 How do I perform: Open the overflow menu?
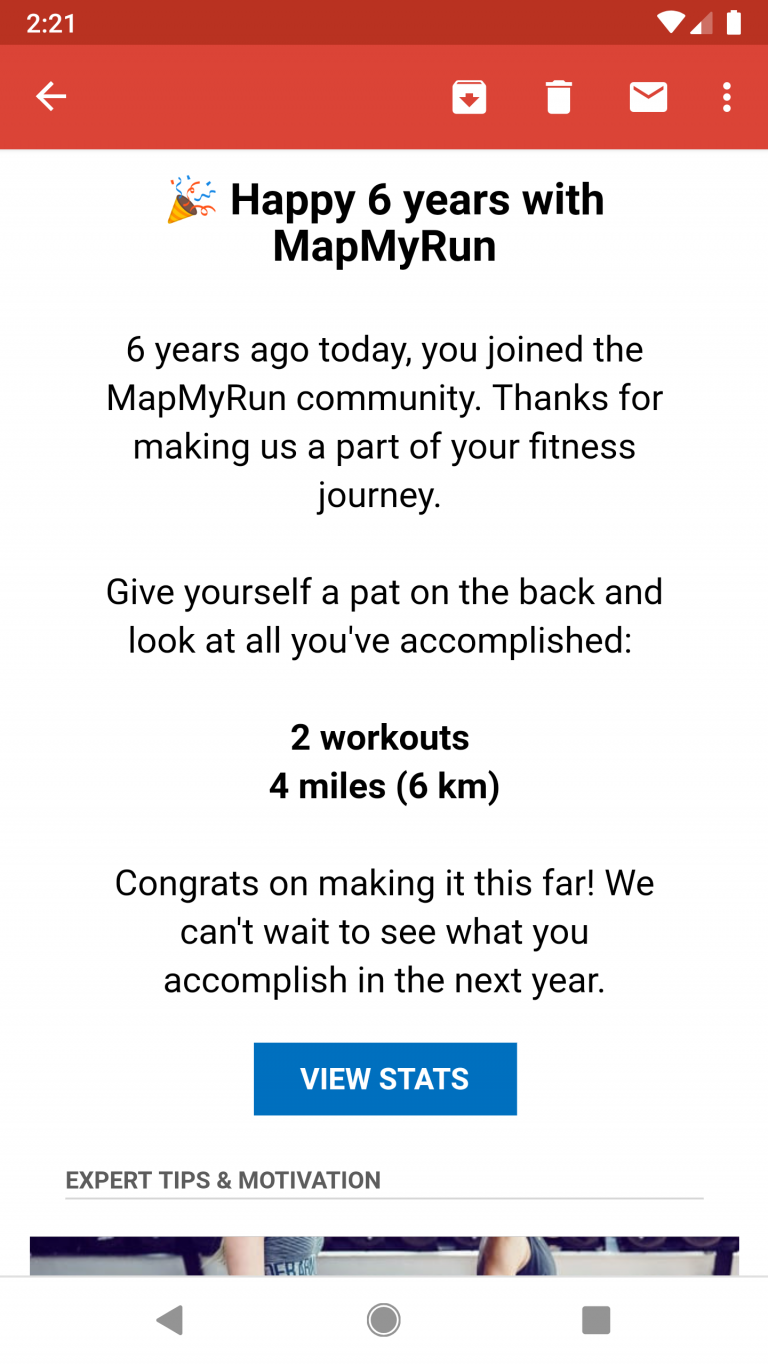click(x=727, y=97)
